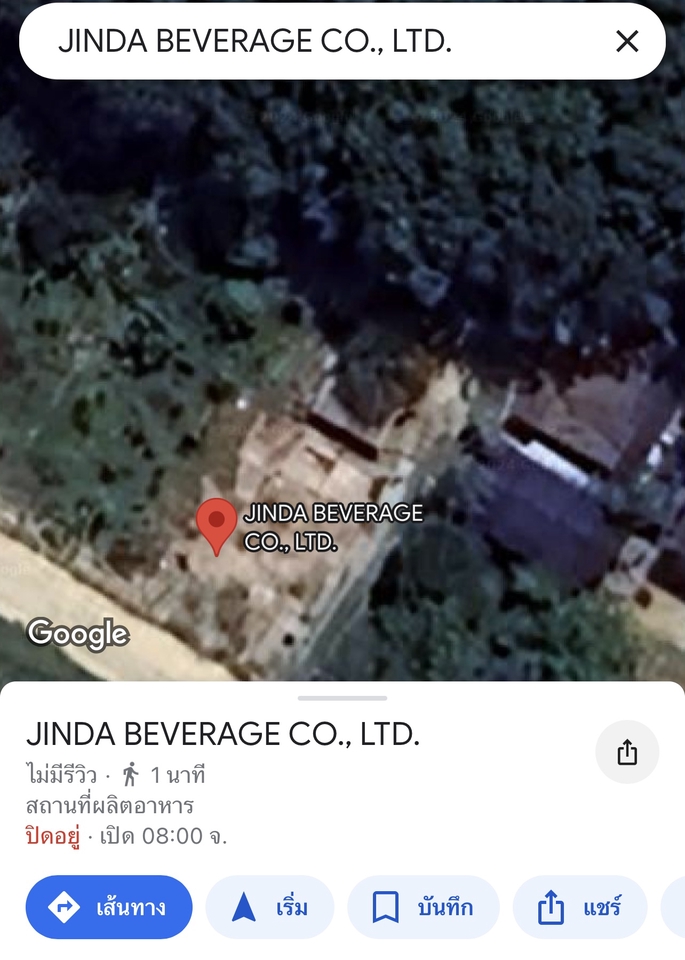Tap the แชร์ share chip
This screenshot has height=960, width=685.
581,908
